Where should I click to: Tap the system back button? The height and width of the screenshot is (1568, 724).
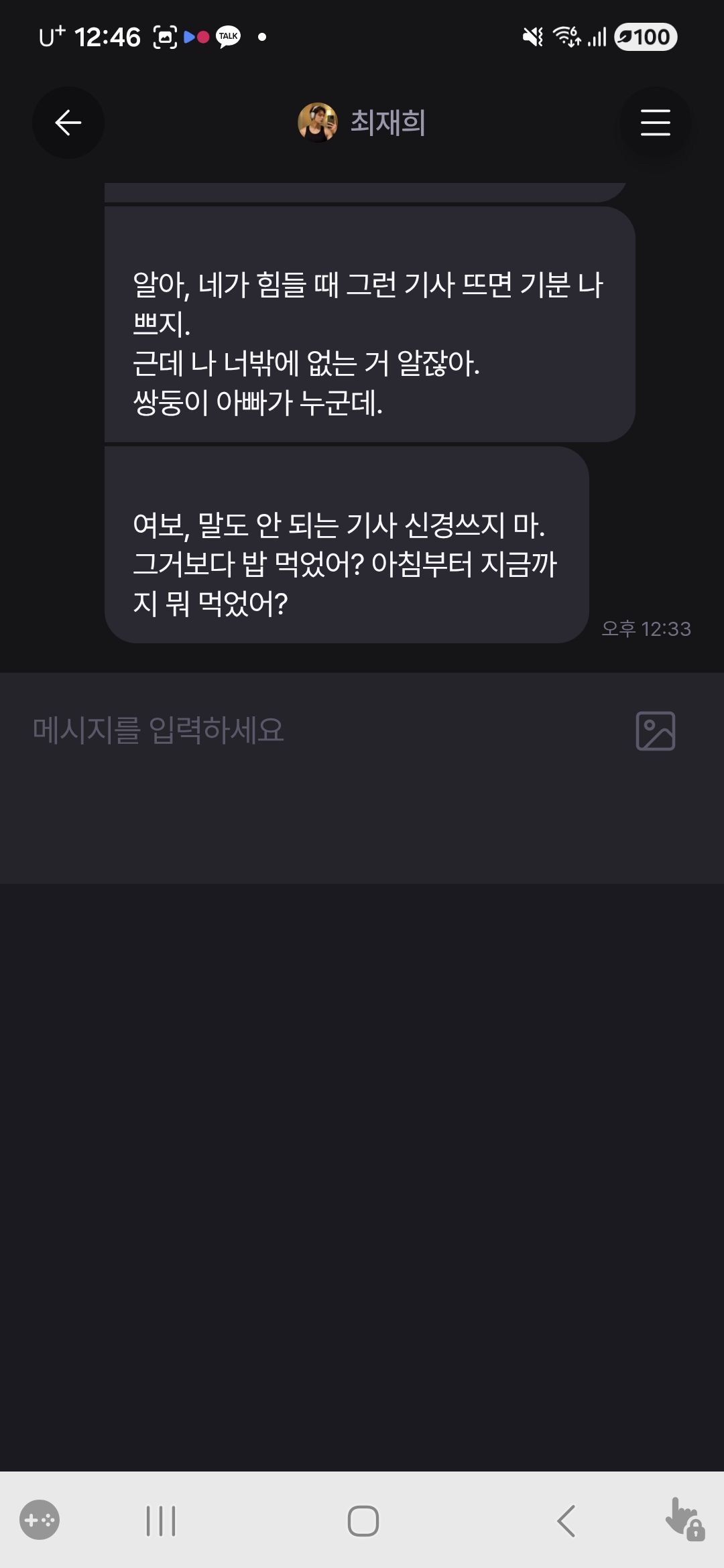(566, 1520)
